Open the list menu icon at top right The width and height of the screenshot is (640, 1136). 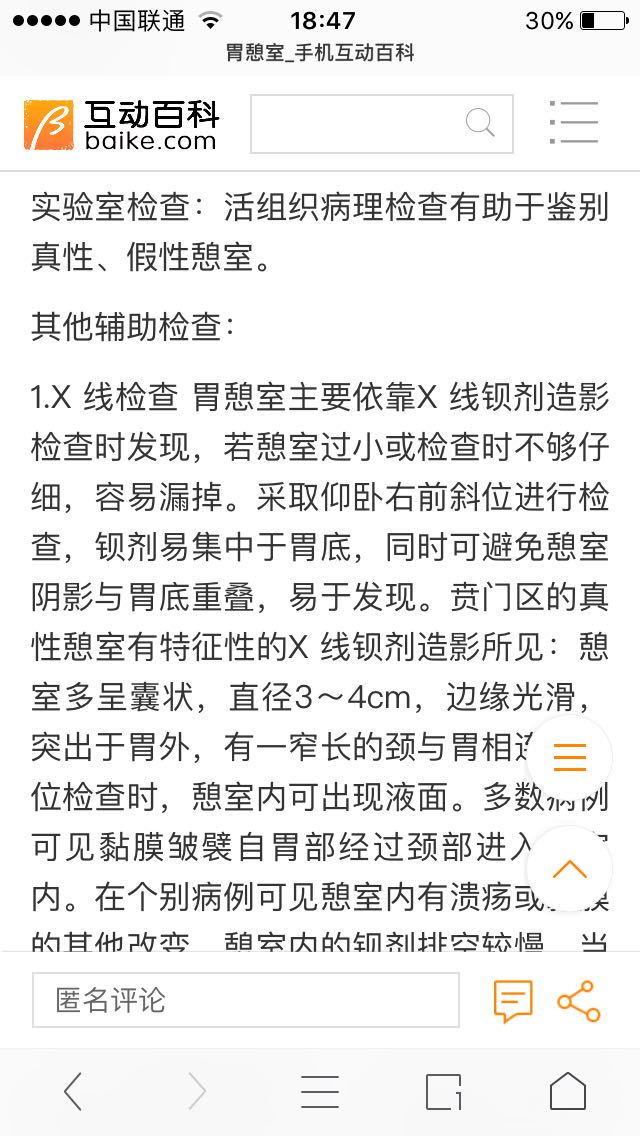[x=574, y=124]
